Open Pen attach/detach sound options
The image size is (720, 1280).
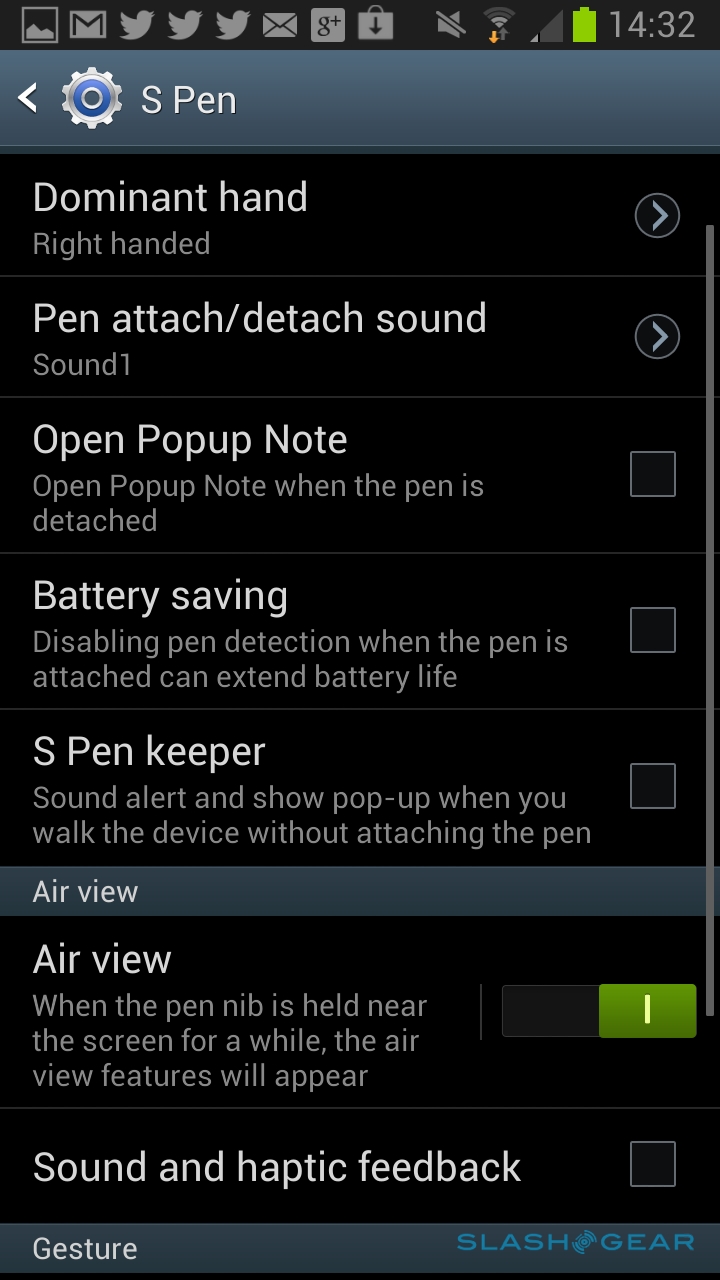coord(657,337)
